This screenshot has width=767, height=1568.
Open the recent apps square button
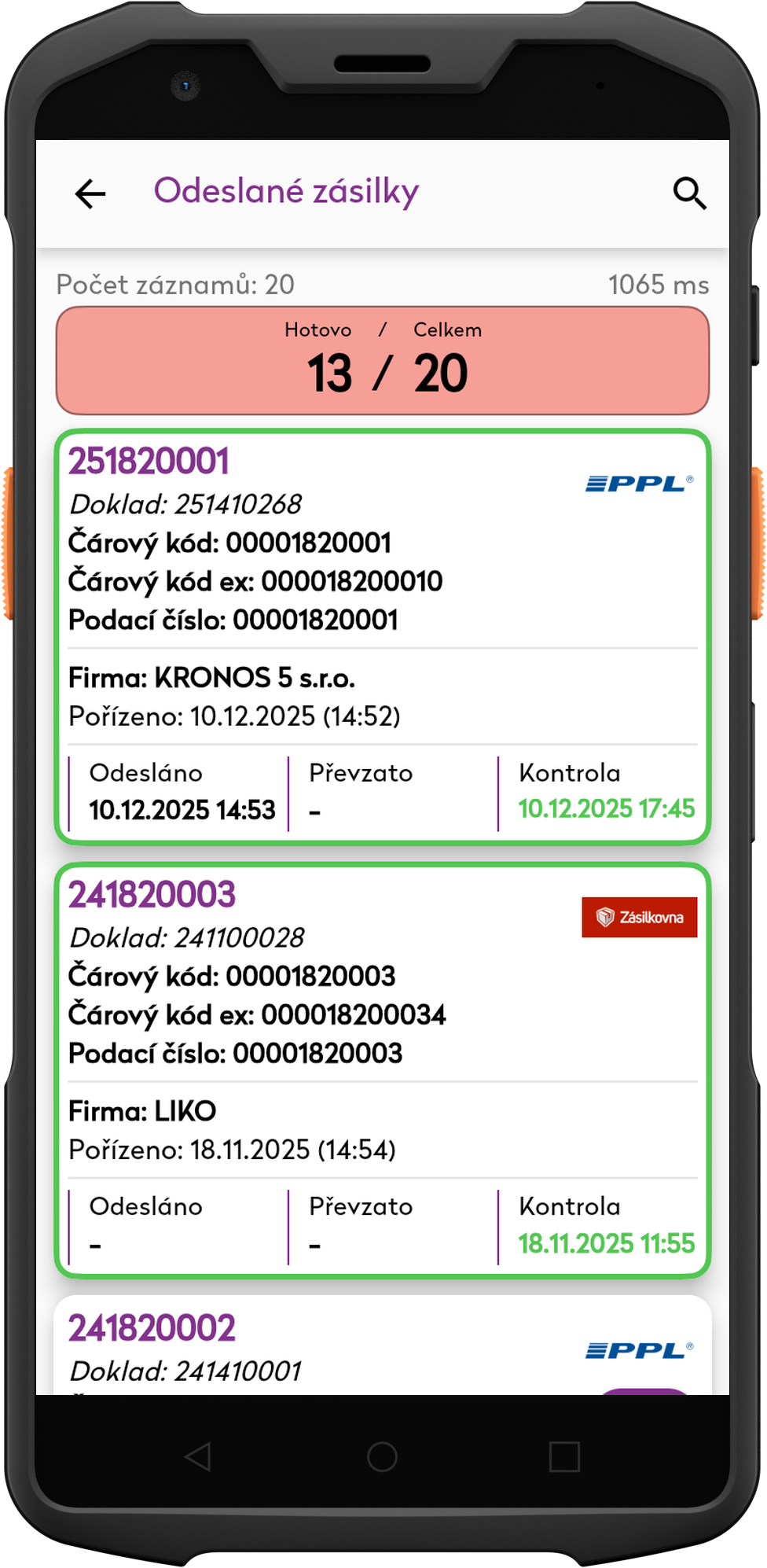(564, 1456)
